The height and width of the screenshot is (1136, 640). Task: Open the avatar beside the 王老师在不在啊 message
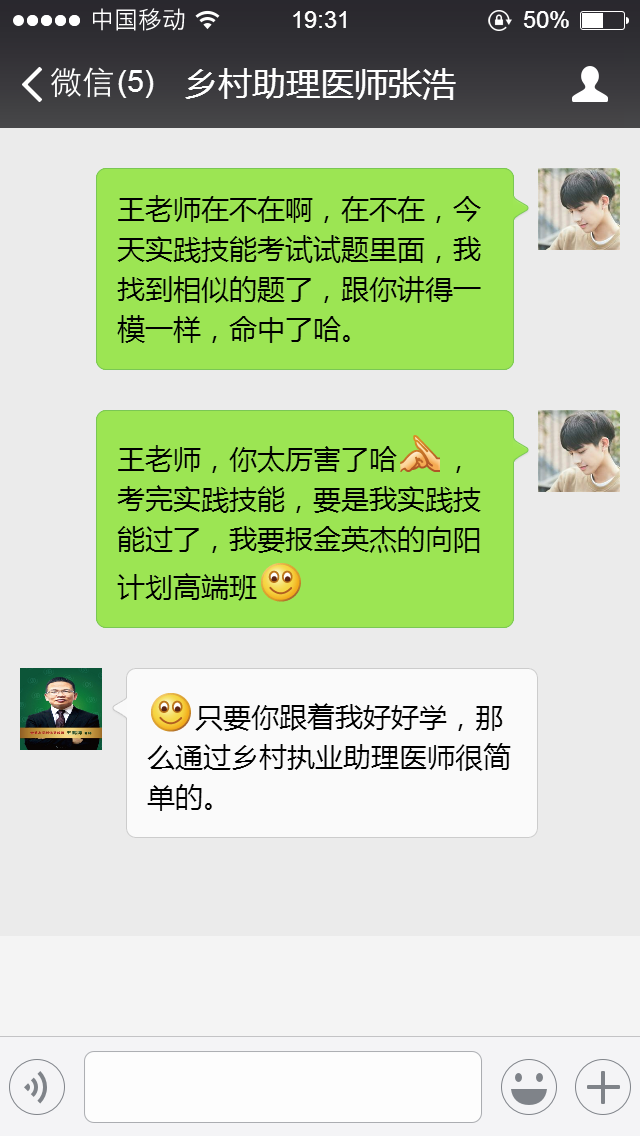pyautogui.click(x=578, y=209)
